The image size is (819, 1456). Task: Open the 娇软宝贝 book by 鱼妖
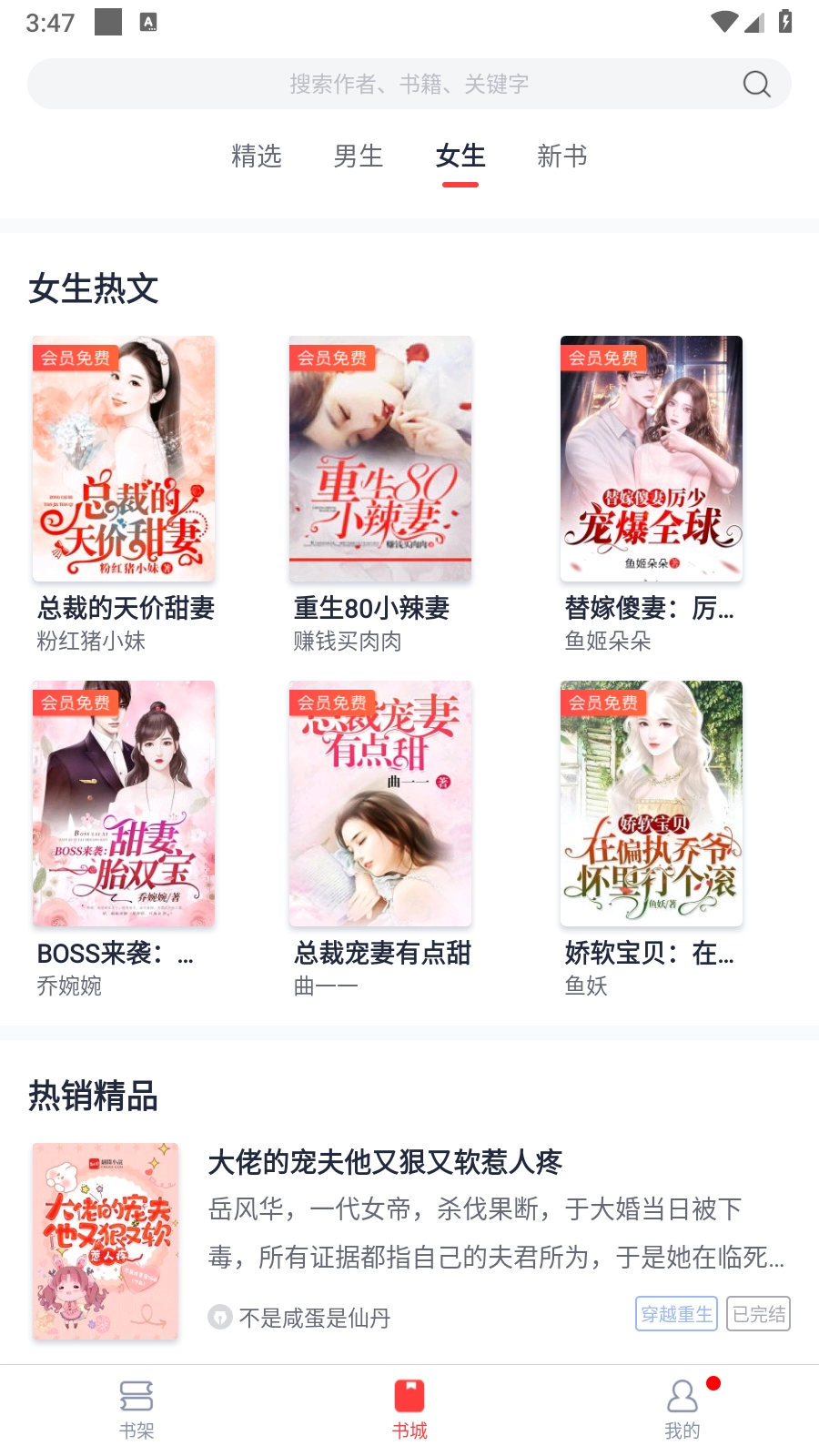652,804
